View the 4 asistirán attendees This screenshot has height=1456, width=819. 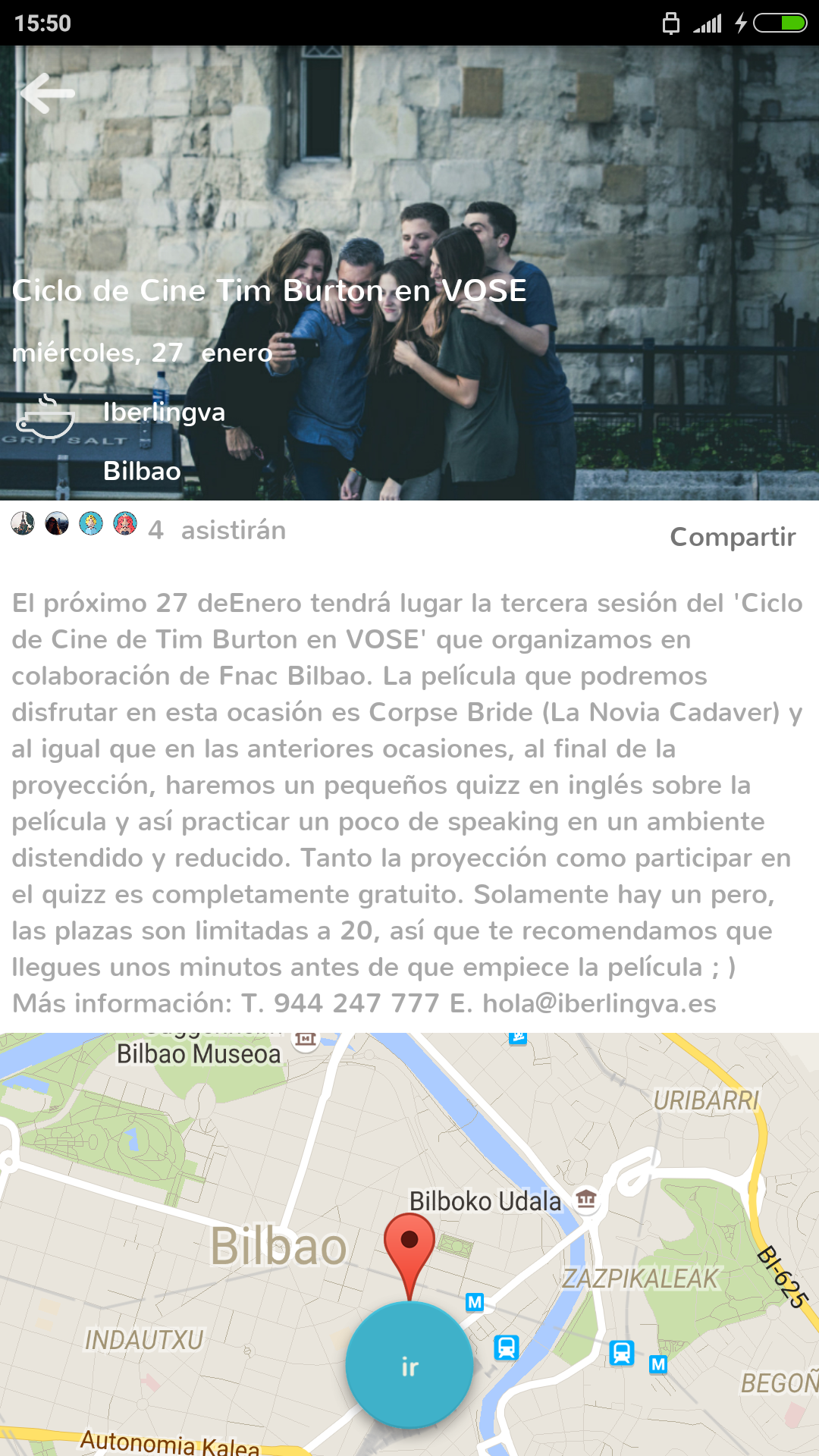pyautogui.click(x=217, y=530)
